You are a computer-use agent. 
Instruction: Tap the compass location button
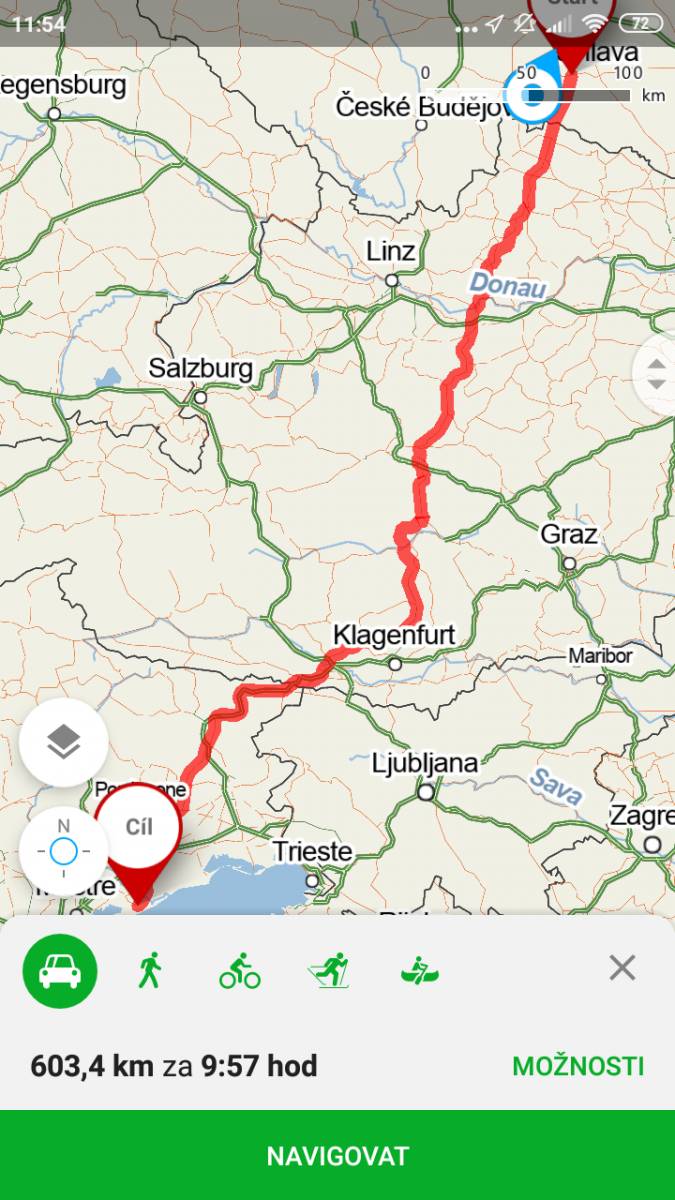pos(64,851)
